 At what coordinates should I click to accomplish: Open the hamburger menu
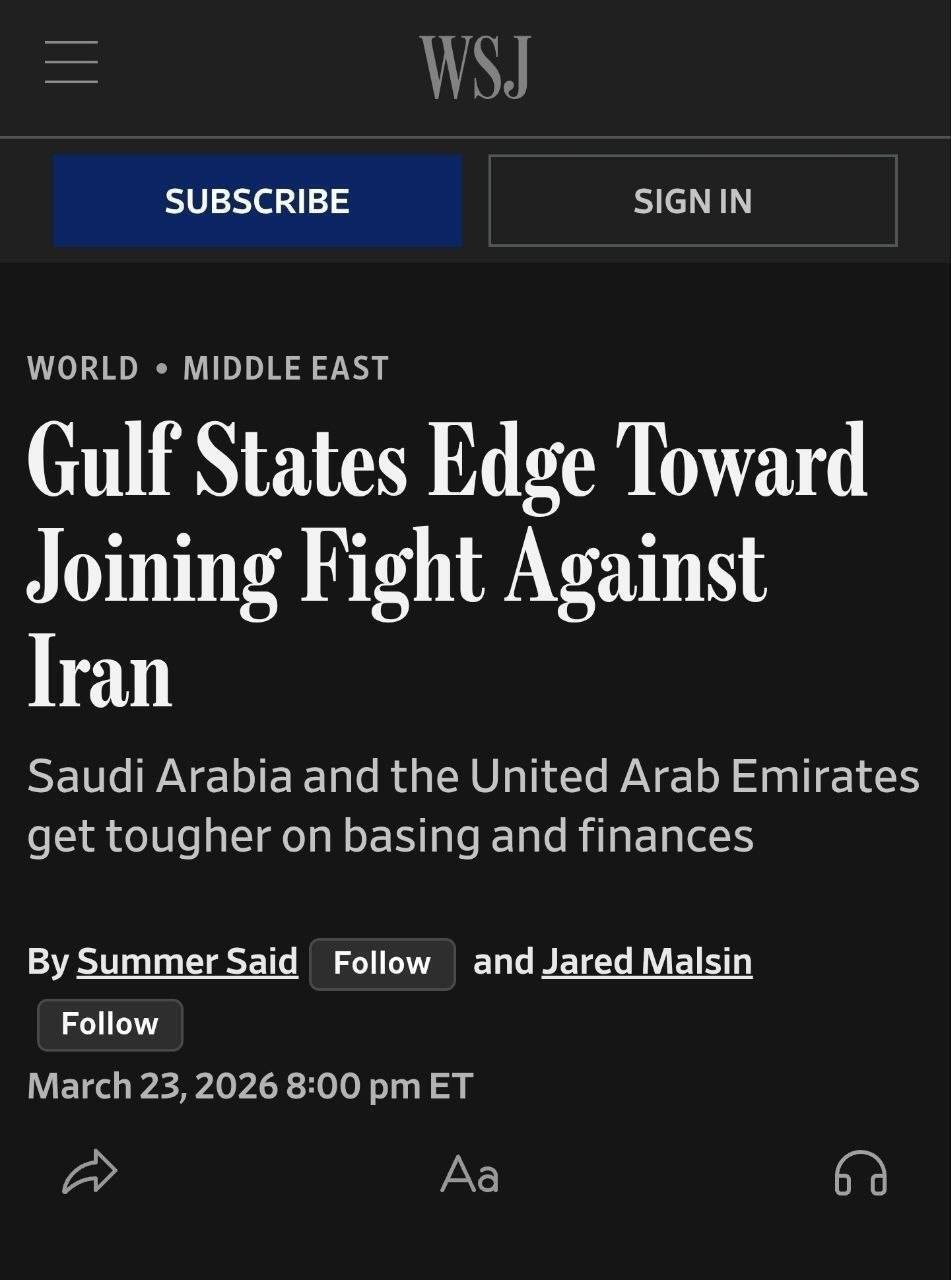pyautogui.click(x=72, y=62)
